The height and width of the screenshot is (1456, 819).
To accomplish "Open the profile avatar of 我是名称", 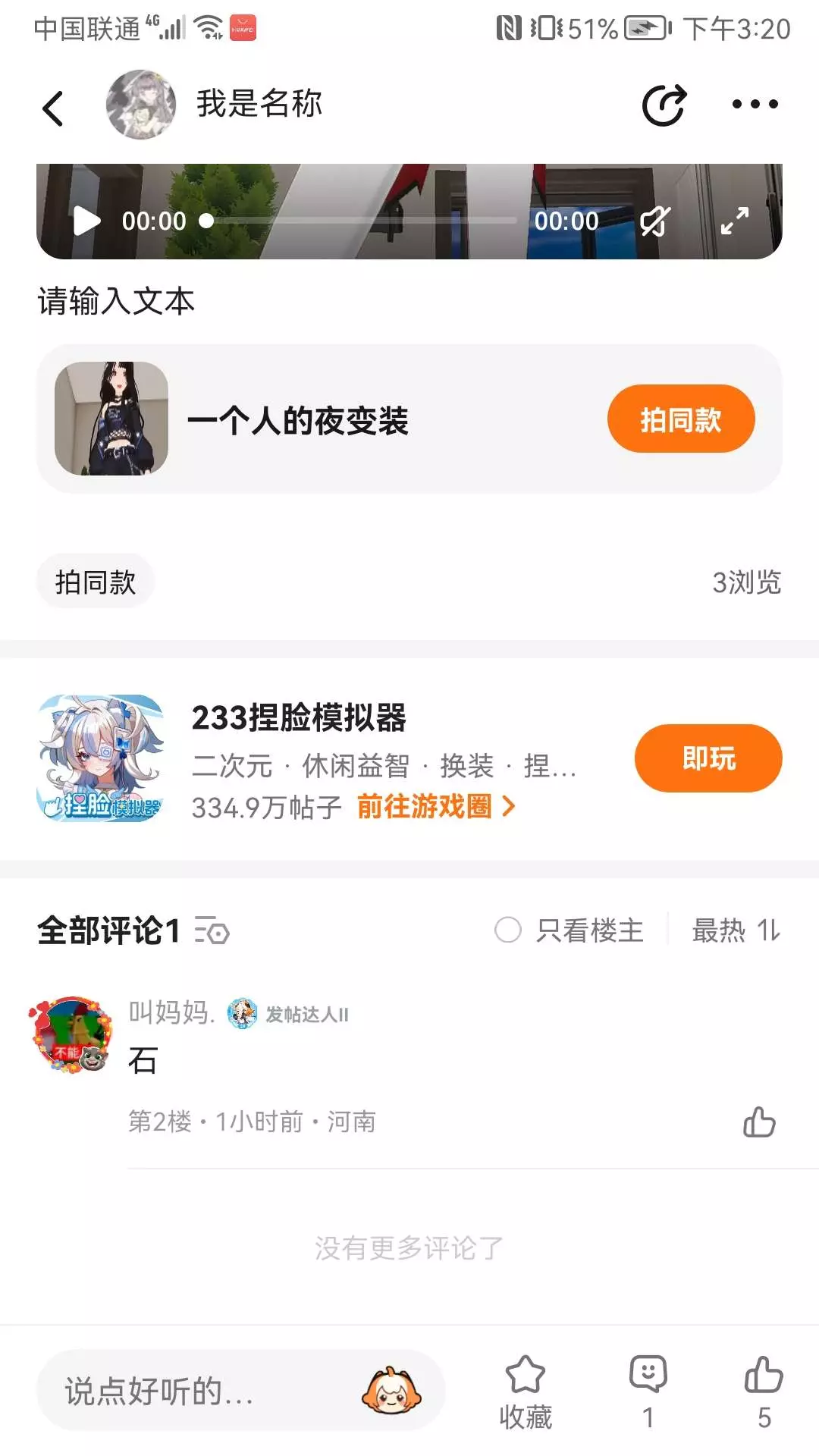I will (x=141, y=105).
